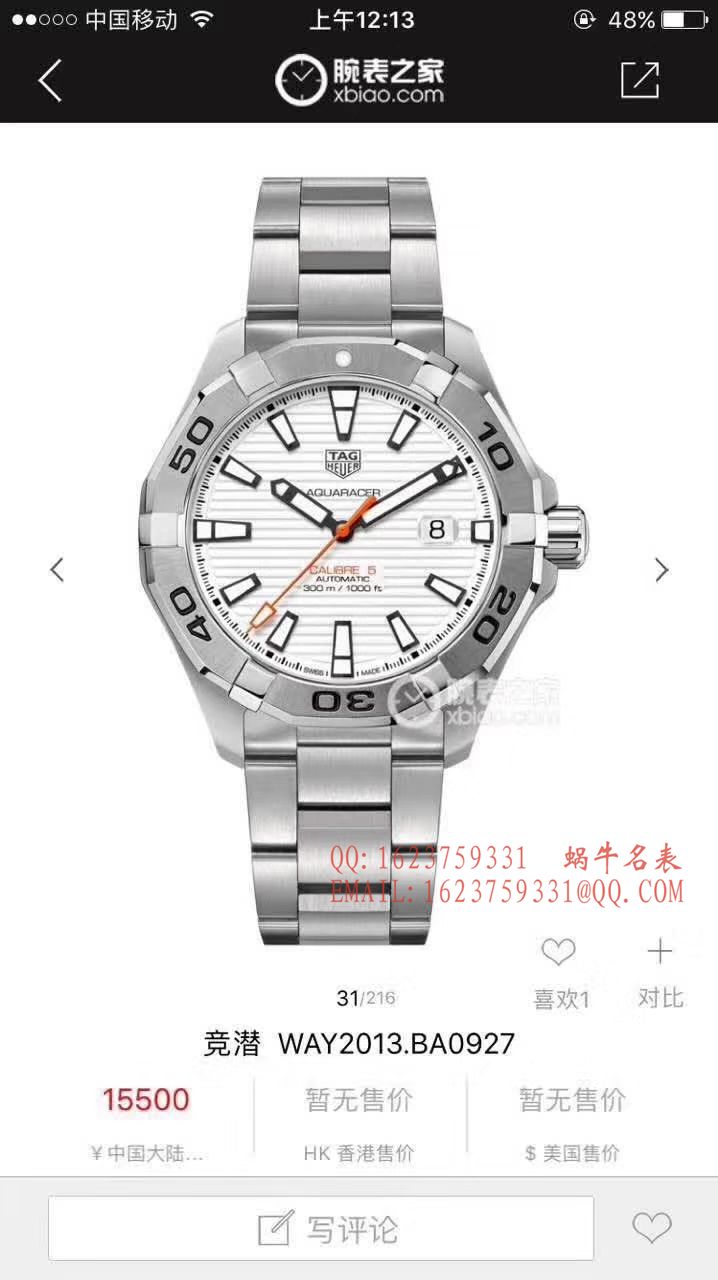
Task: Add watch to comparison (对比)
Action: (660, 967)
